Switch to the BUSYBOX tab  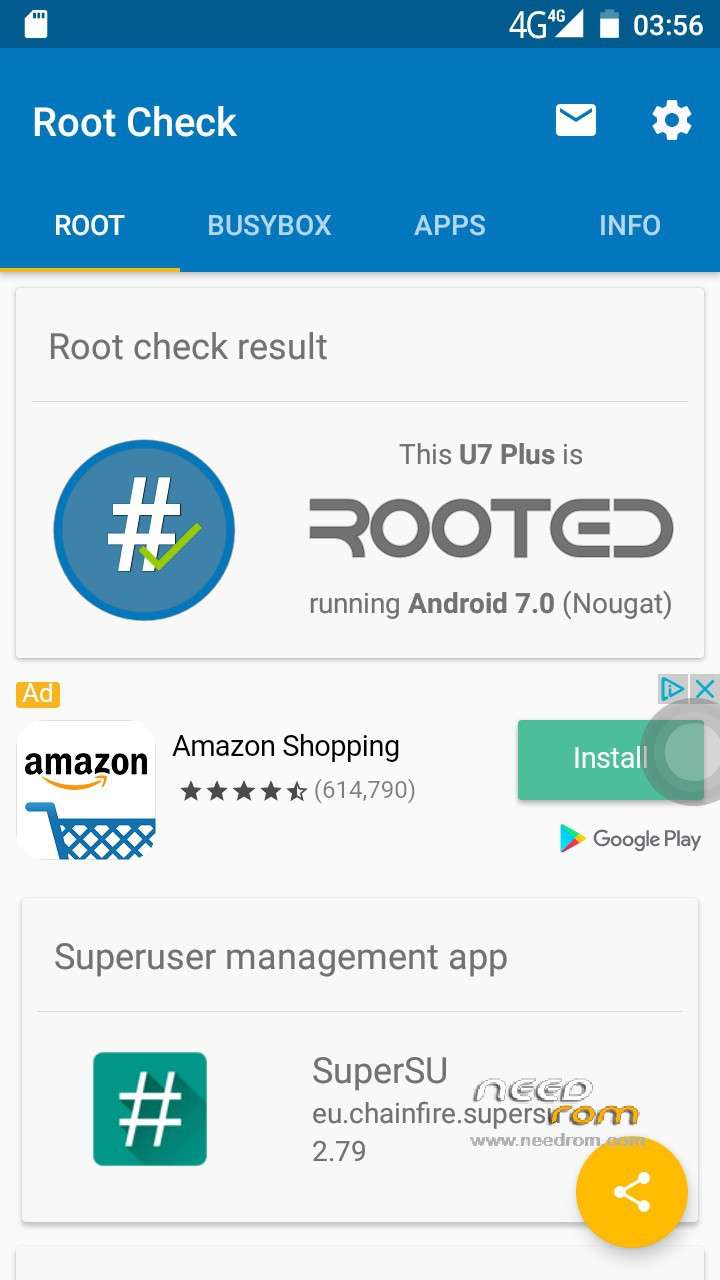coord(269,226)
